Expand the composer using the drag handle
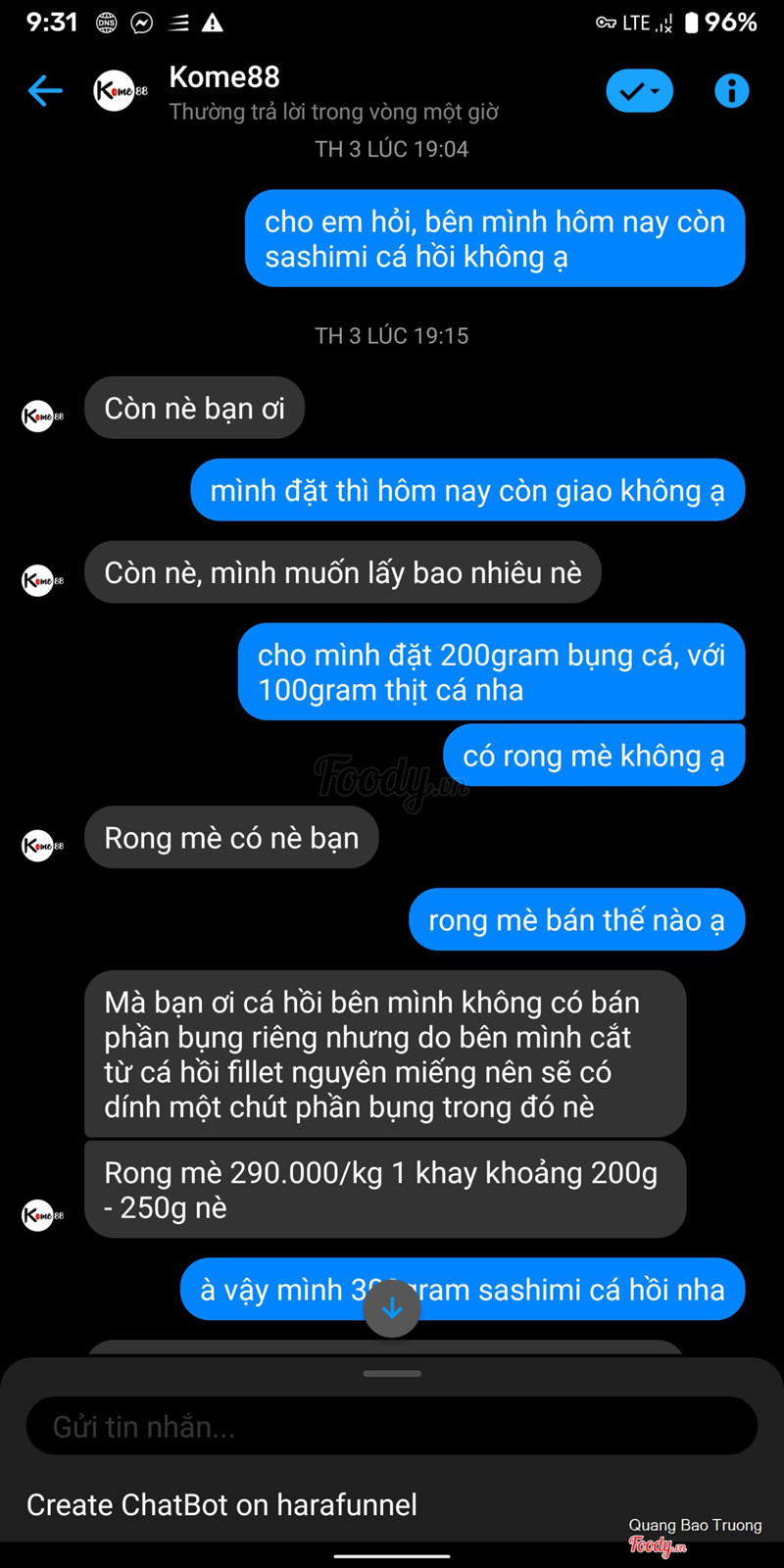Screen dimensions: 784x1568 click(x=392, y=1373)
